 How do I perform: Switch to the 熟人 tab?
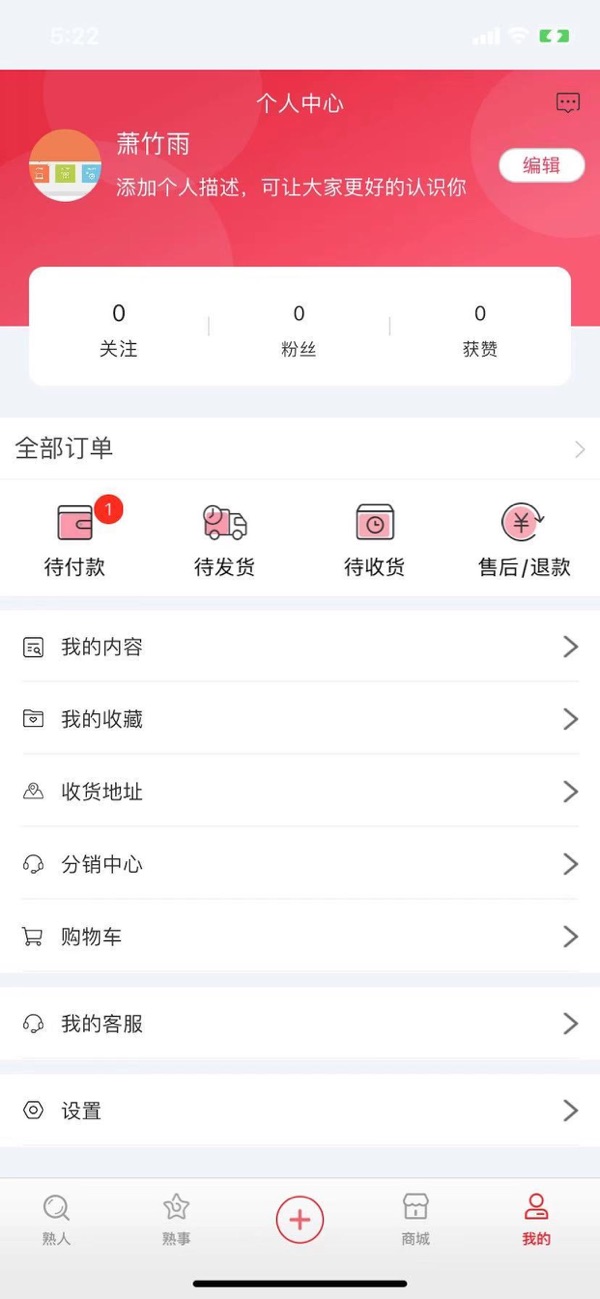pyautogui.click(x=56, y=1219)
